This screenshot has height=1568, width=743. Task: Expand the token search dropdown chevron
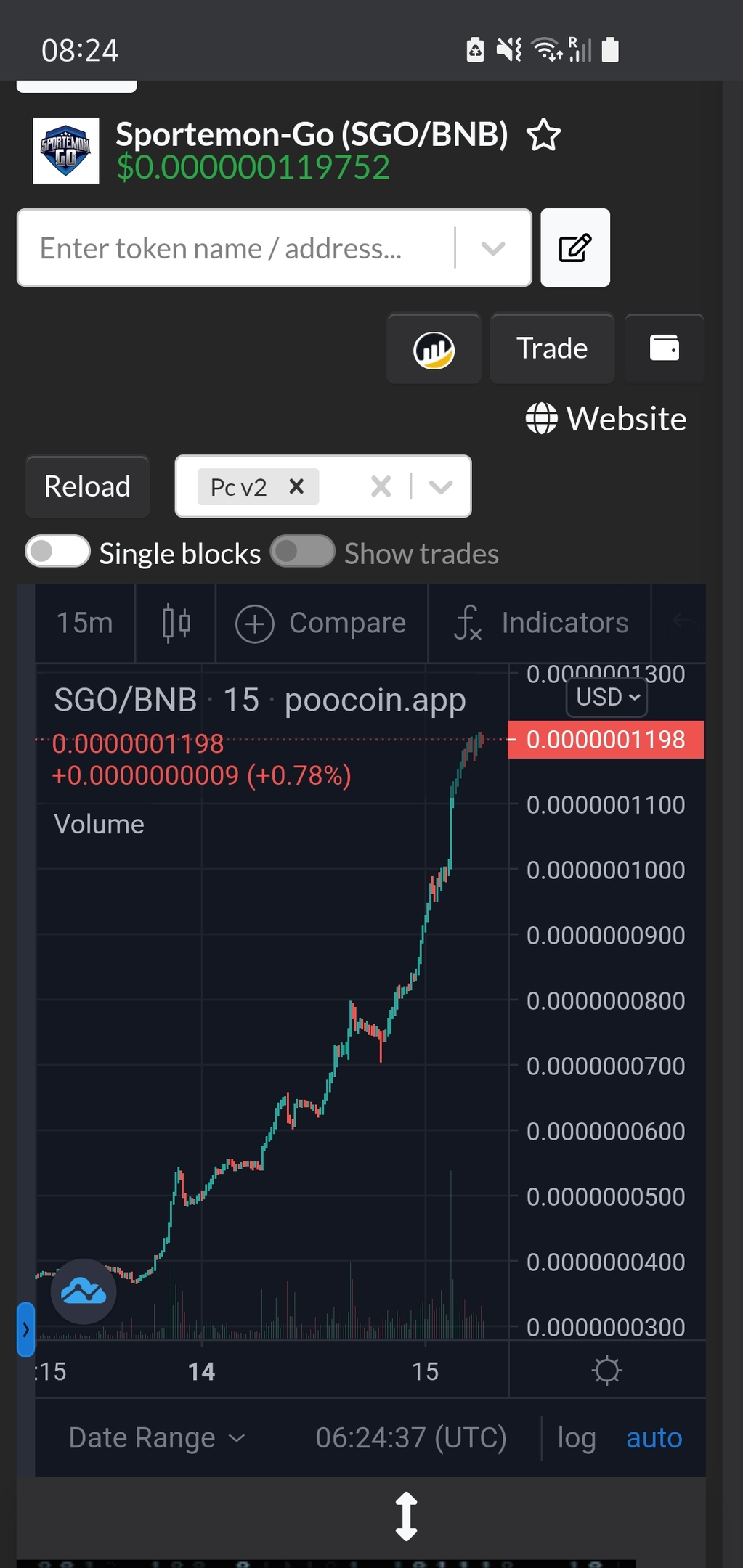coord(493,248)
